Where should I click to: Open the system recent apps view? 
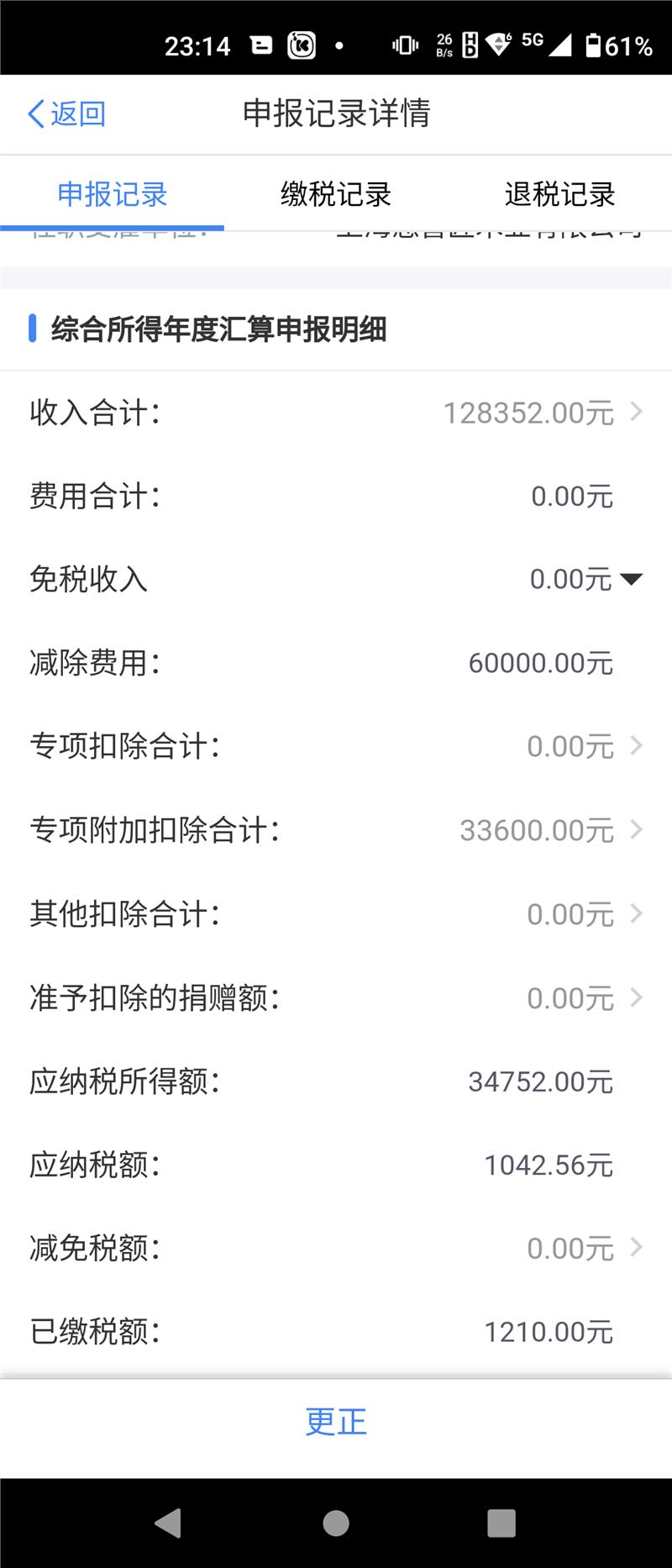click(501, 1523)
